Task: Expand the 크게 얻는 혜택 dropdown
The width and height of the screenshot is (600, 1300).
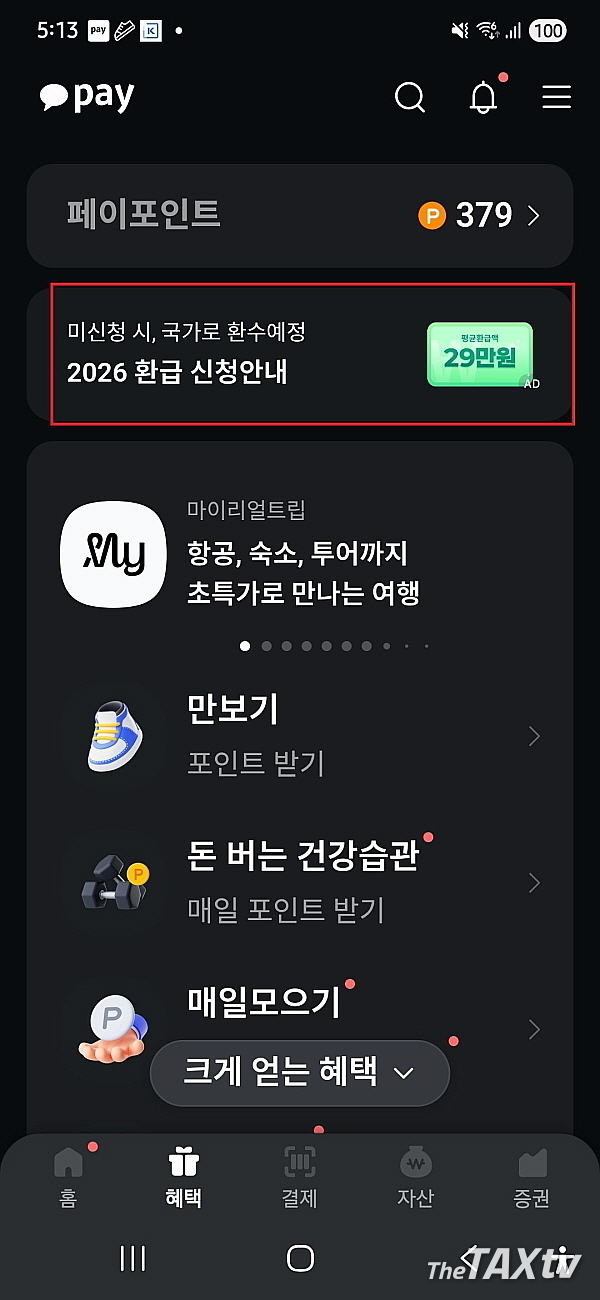Action: tap(300, 1073)
